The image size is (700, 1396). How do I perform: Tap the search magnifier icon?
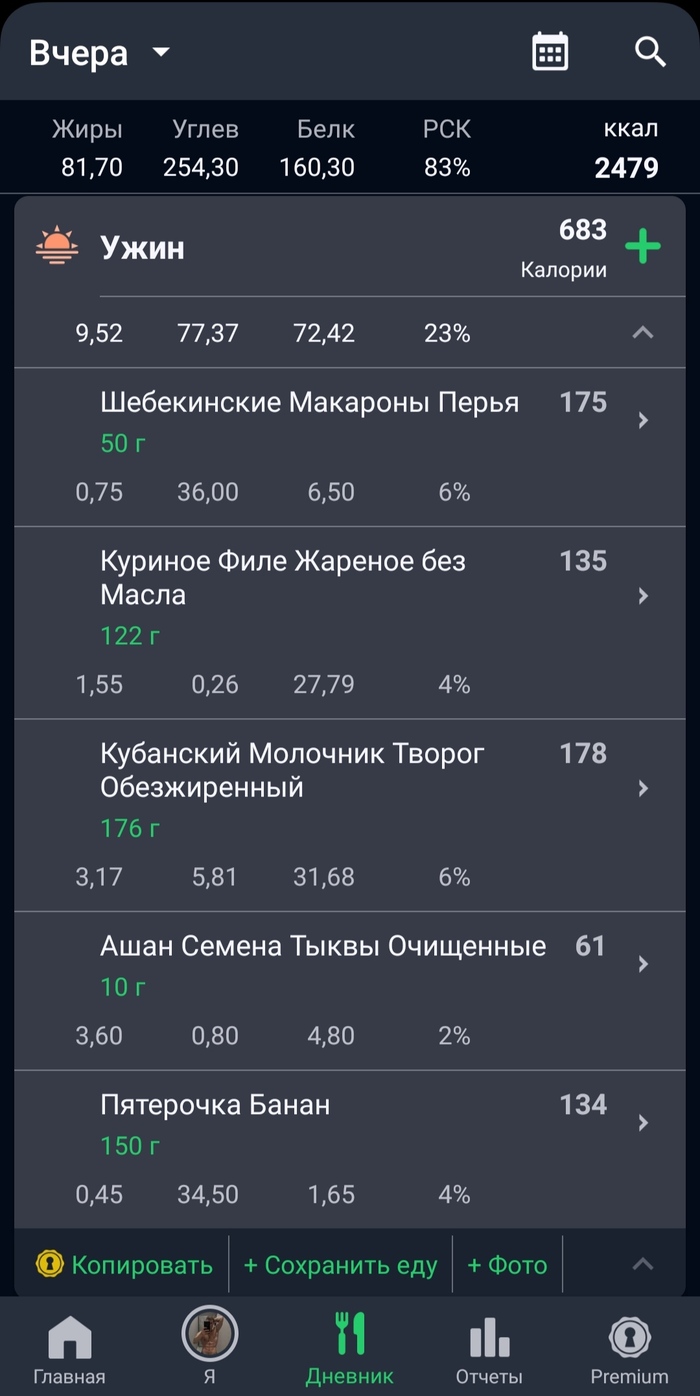pyautogui.click(x=650, y=52)
